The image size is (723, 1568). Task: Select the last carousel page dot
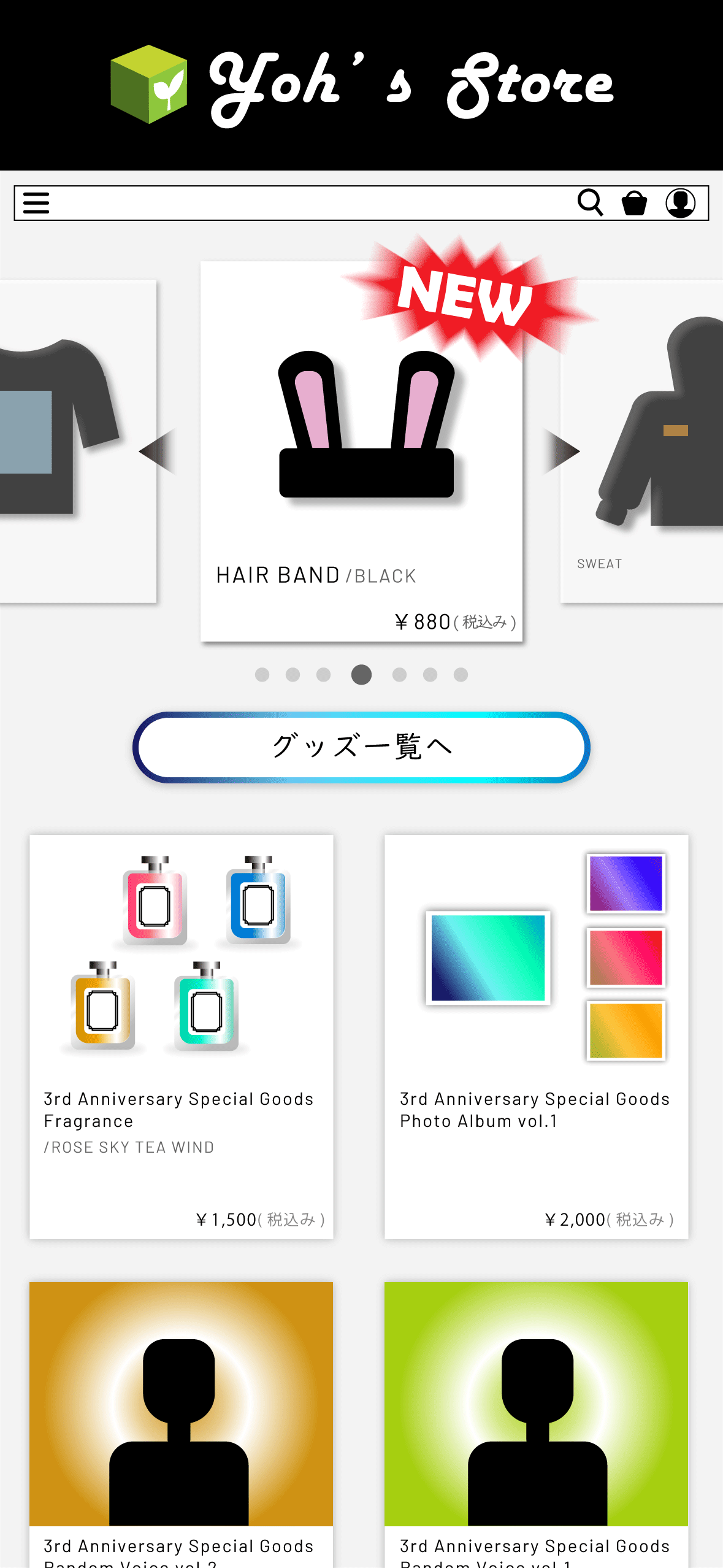click(461, 675)
